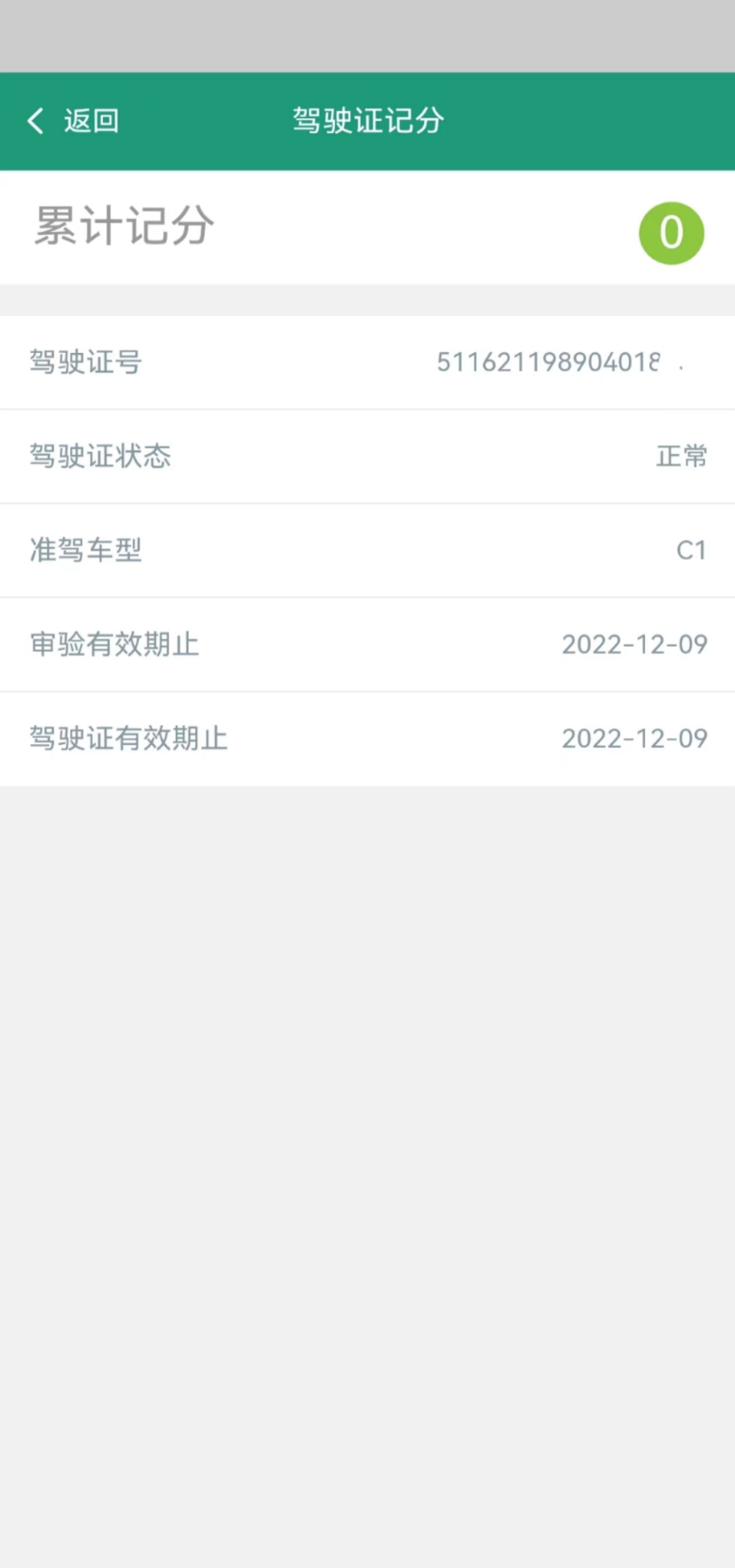
Task: Click the 驾驶证记分 title
Action: click(x=367, y=120)
